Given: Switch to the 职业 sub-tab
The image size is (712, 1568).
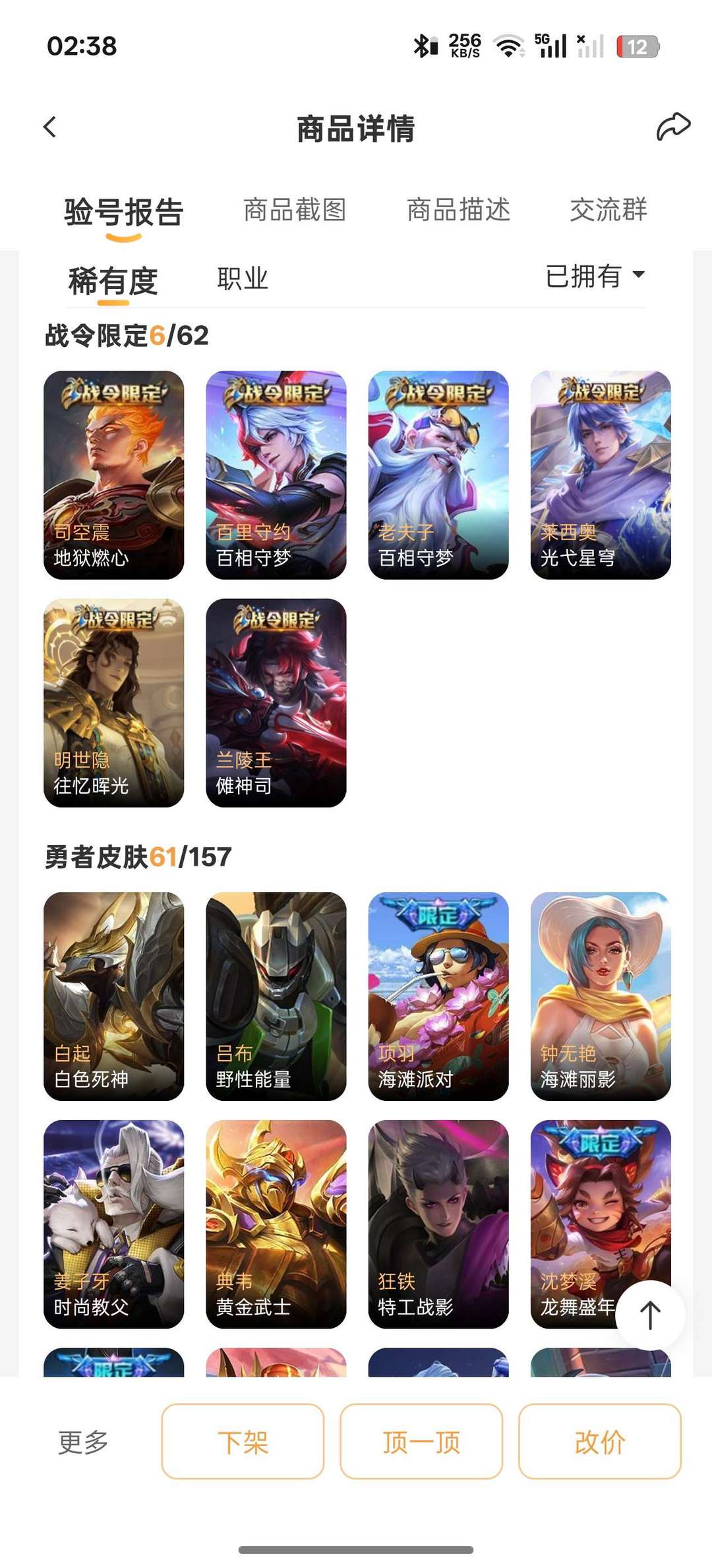Looking at the screenshot, I should [x=243, y=279].
